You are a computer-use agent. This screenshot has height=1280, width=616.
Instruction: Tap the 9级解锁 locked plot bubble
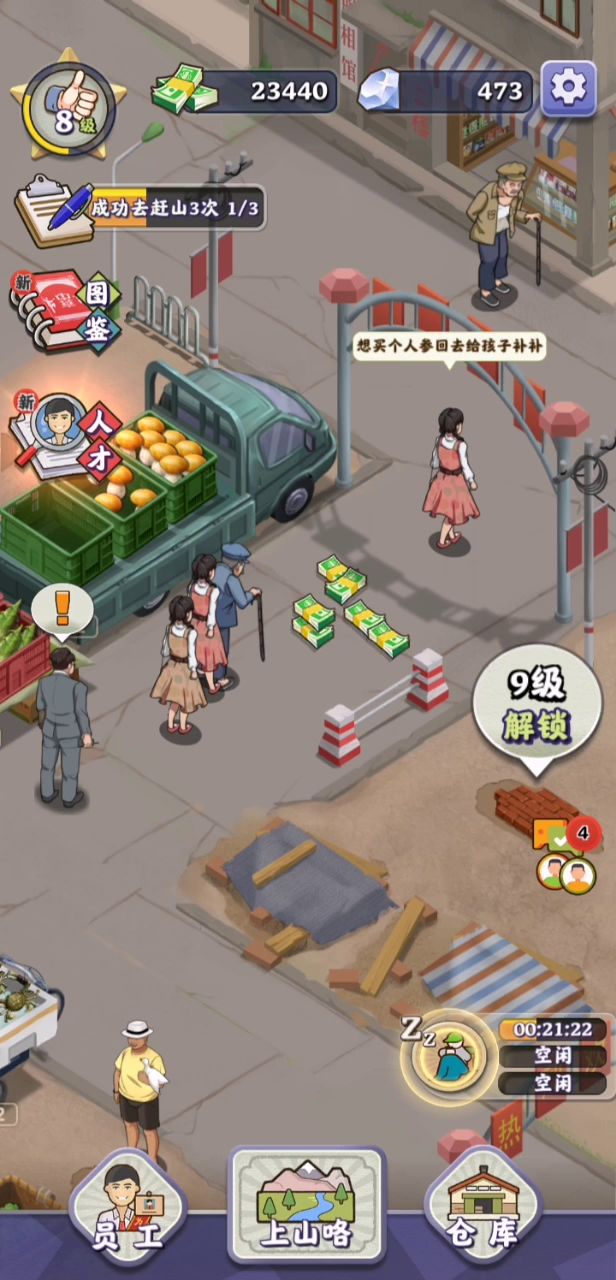point(536,708)
